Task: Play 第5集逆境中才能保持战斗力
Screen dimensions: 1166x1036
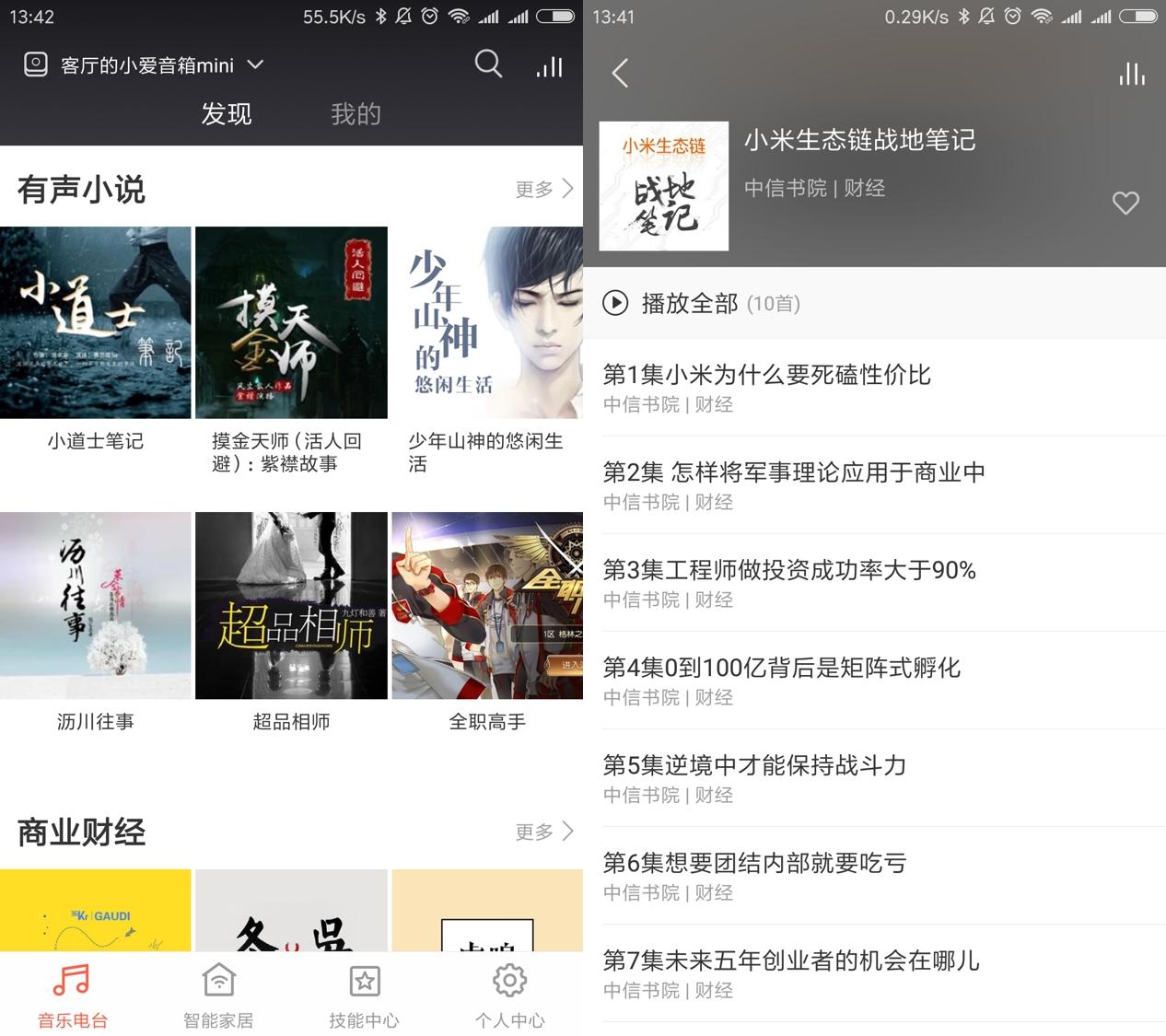Action: pyautogui.click(x=755, y=777)
